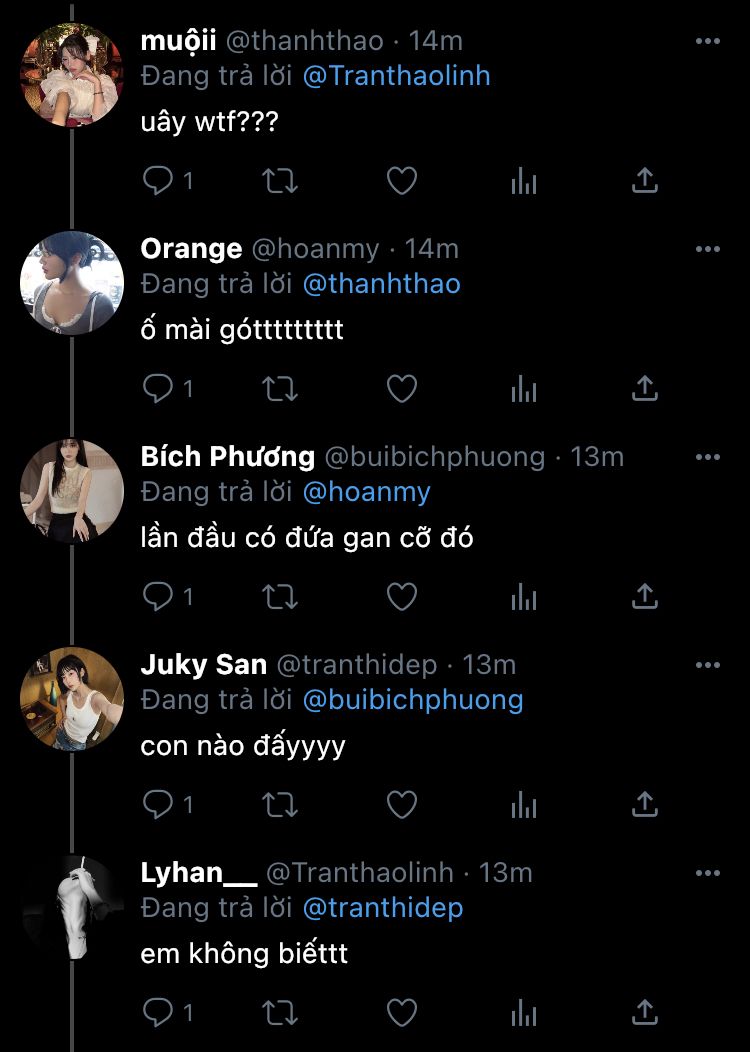Reply to Orange's comment
This screenshot has width=750, height=1052.
158,388
